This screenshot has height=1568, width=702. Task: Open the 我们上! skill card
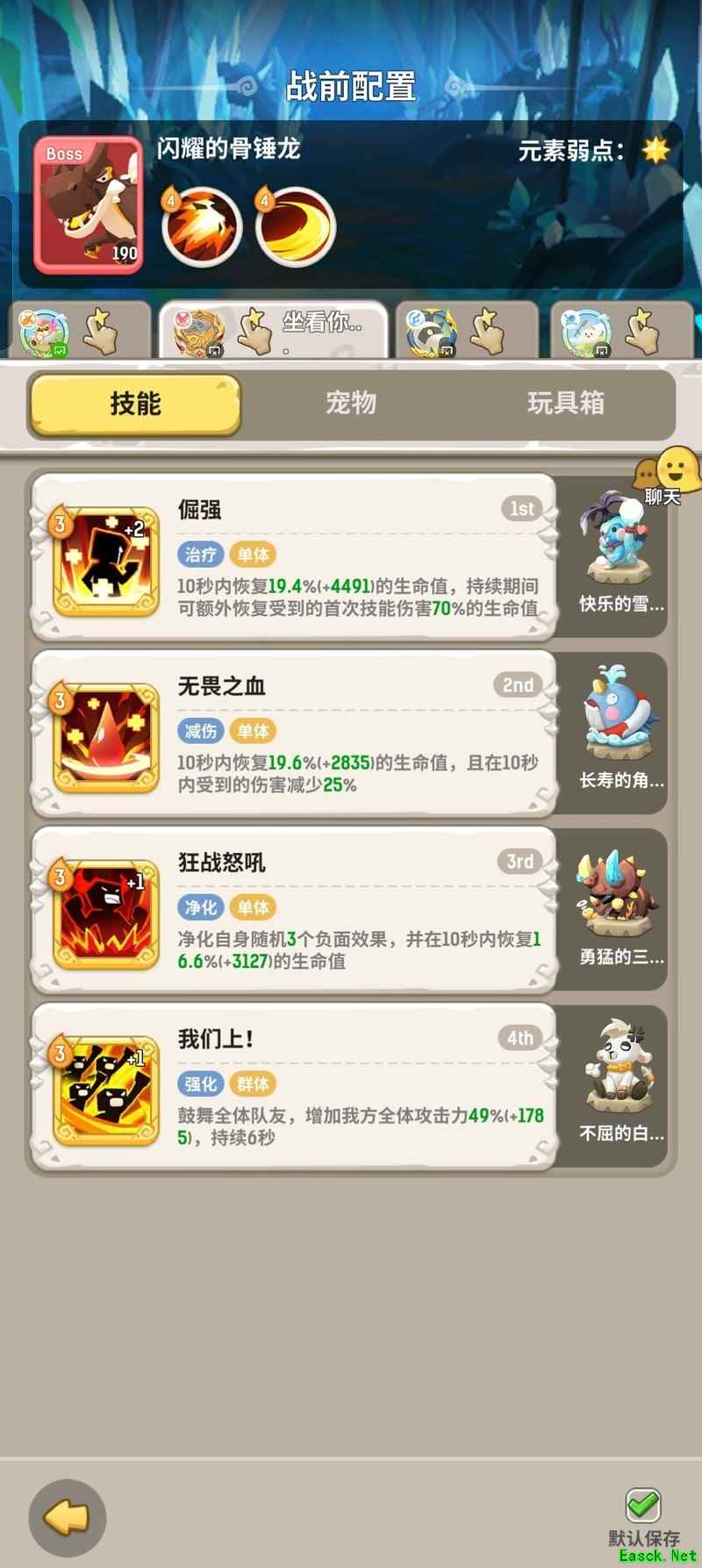point(294,1087)
